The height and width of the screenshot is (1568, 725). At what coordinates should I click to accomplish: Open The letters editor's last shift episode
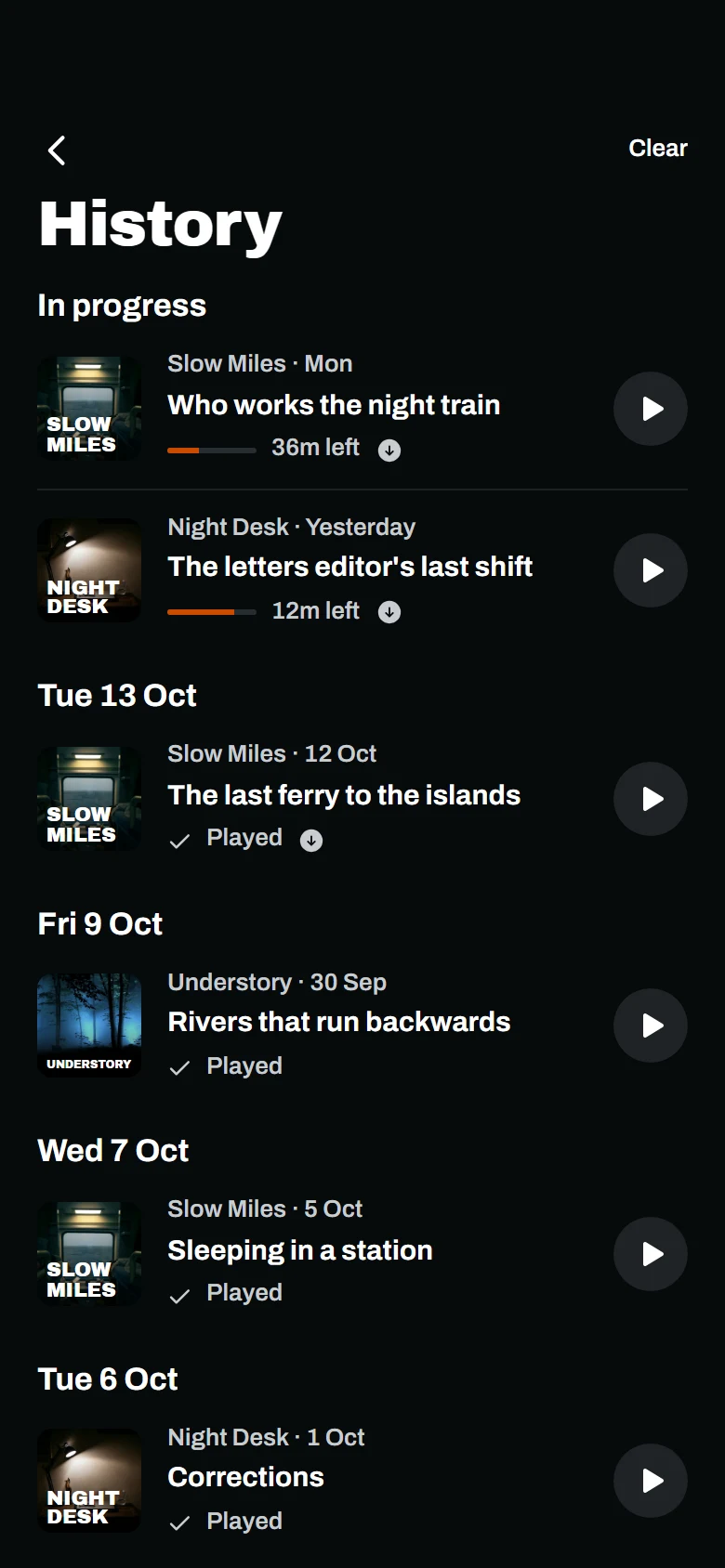(x=350, y=567)
